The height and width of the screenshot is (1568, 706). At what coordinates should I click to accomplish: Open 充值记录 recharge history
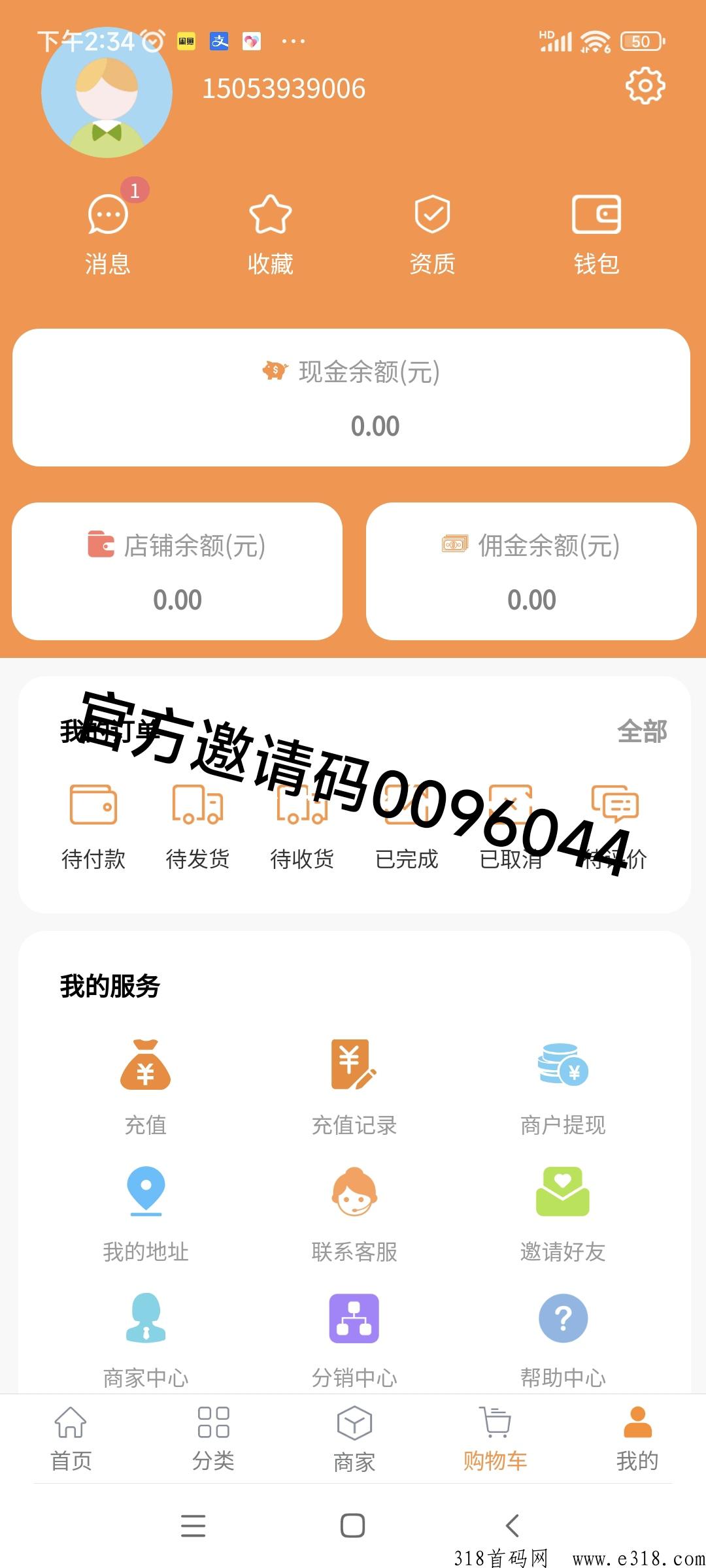point(354,1086)
